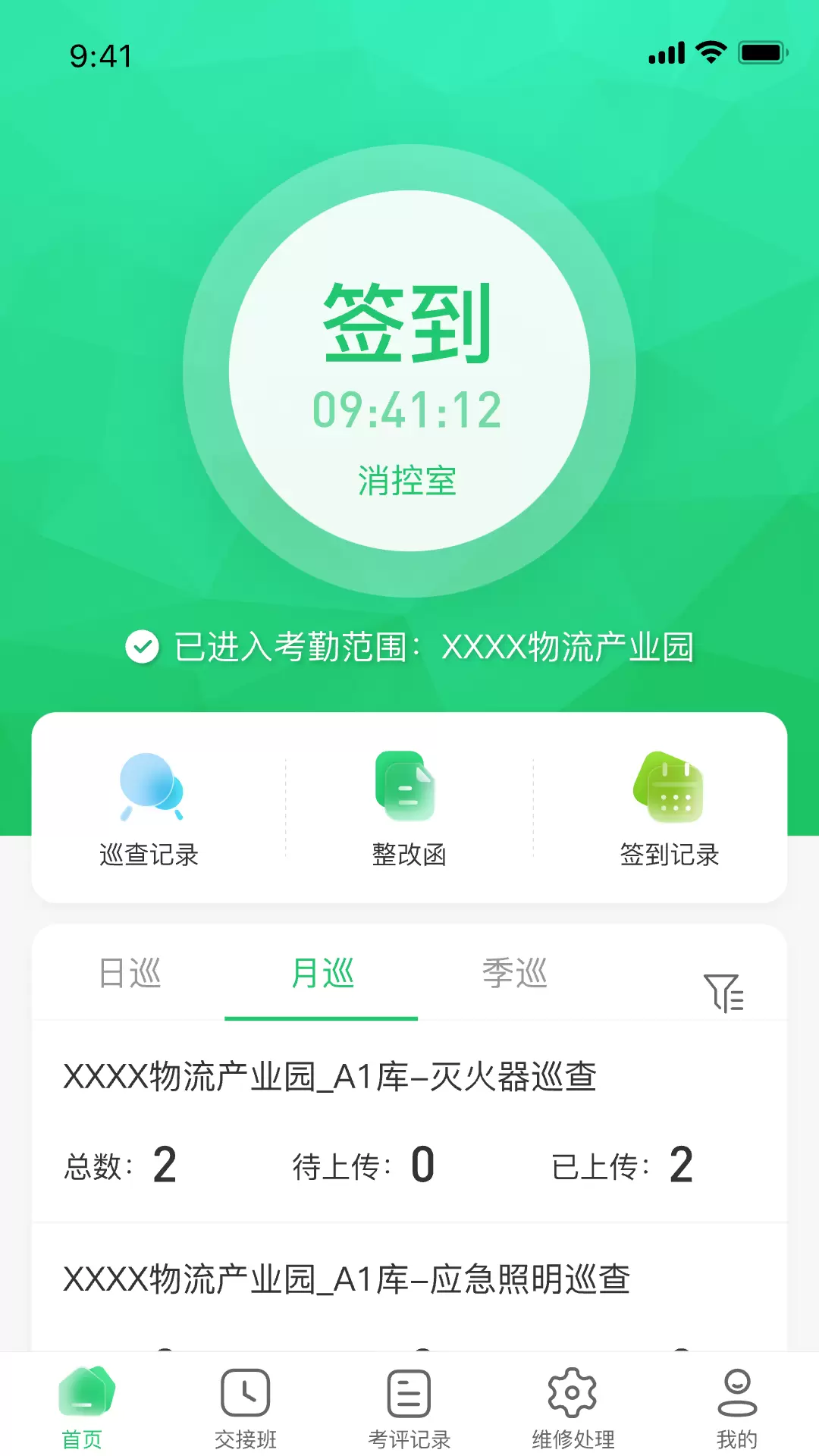Go to the 我的 profile tab
This screenshot has width=819, height=1456.
(737, 1407)
